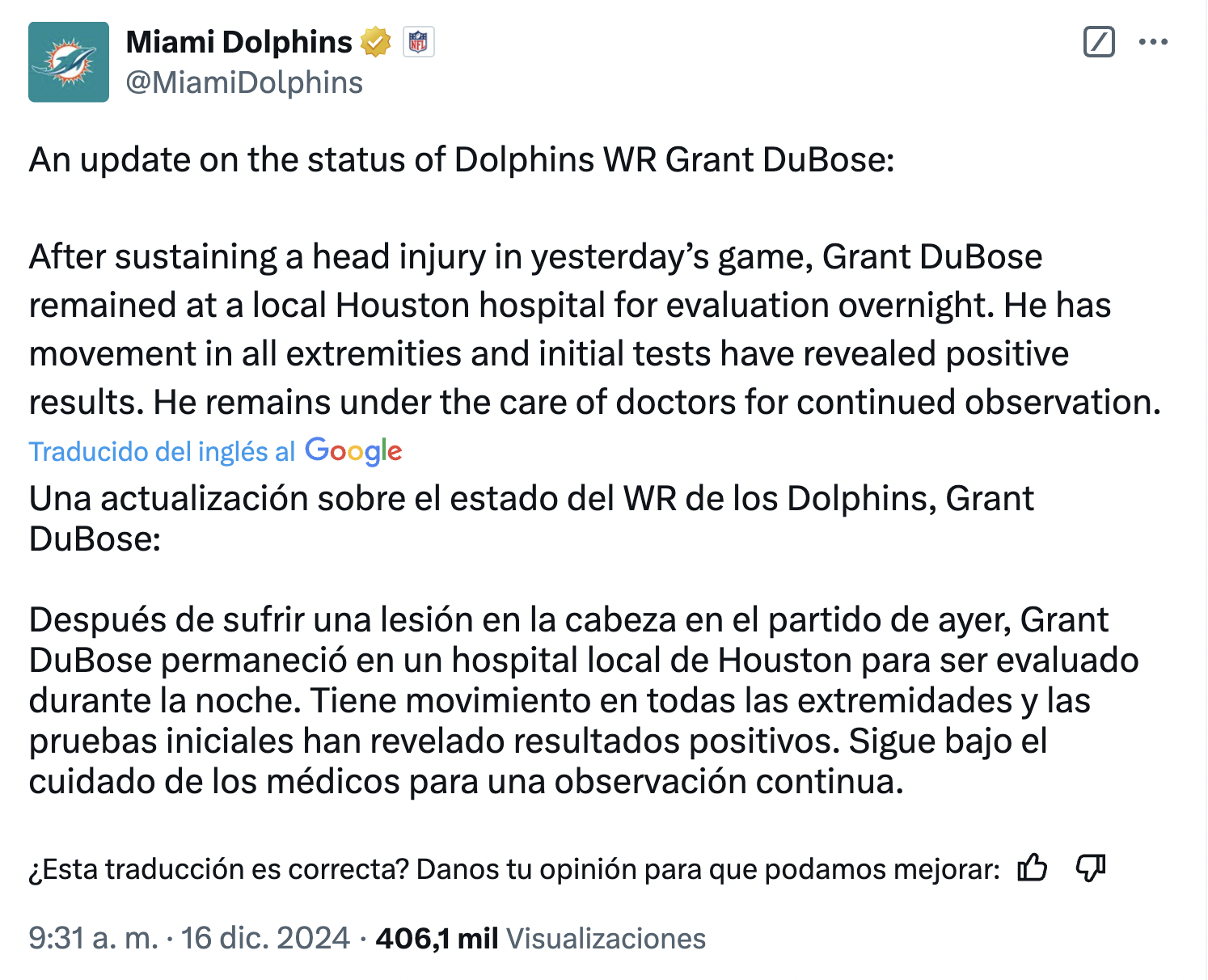Image resolution: width=1208 pixels, height=980 pixels.
Task: Tap the Grok slash icon
Action: pos(1099,42)
